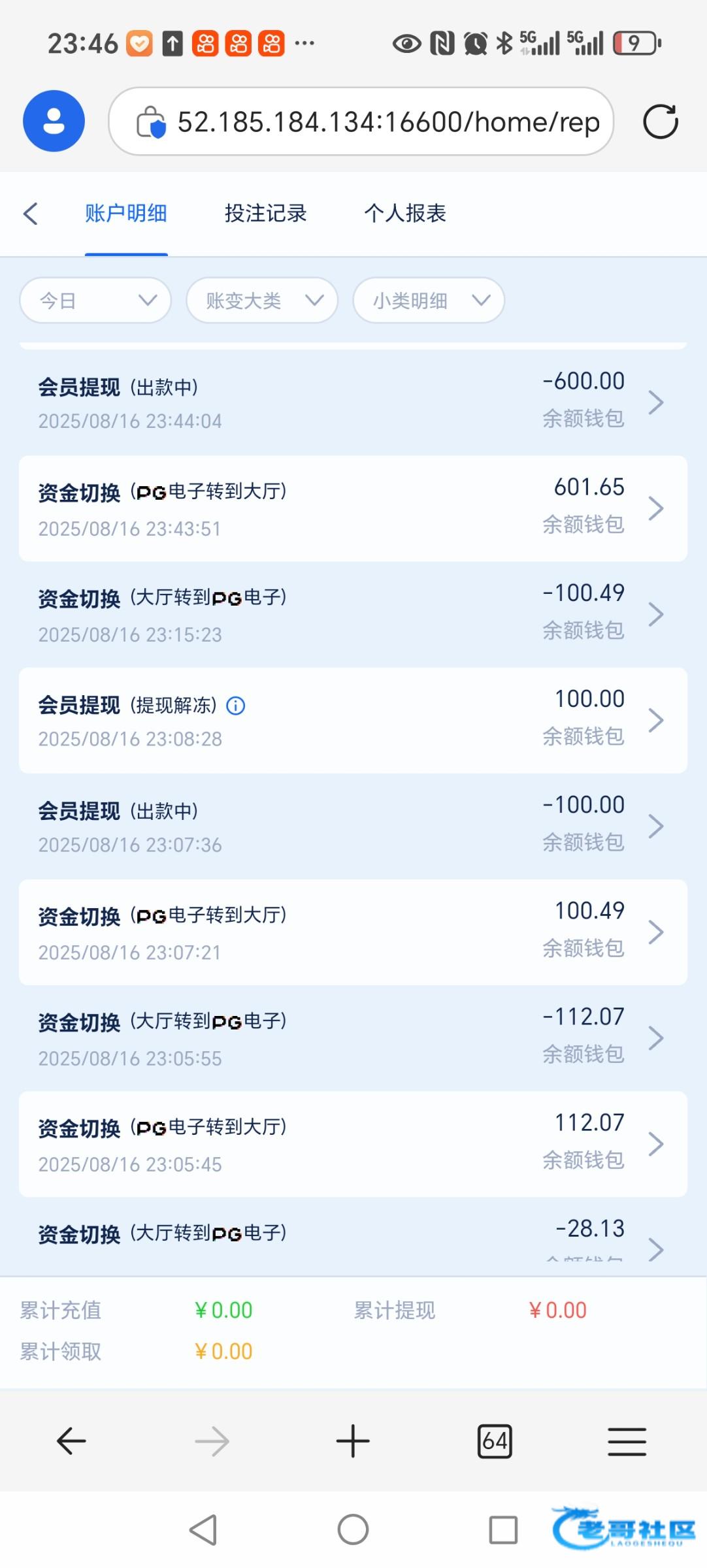Screen dimensions: 707x1568
Task: Go back using the header arrow
Action: pos(31,214)
